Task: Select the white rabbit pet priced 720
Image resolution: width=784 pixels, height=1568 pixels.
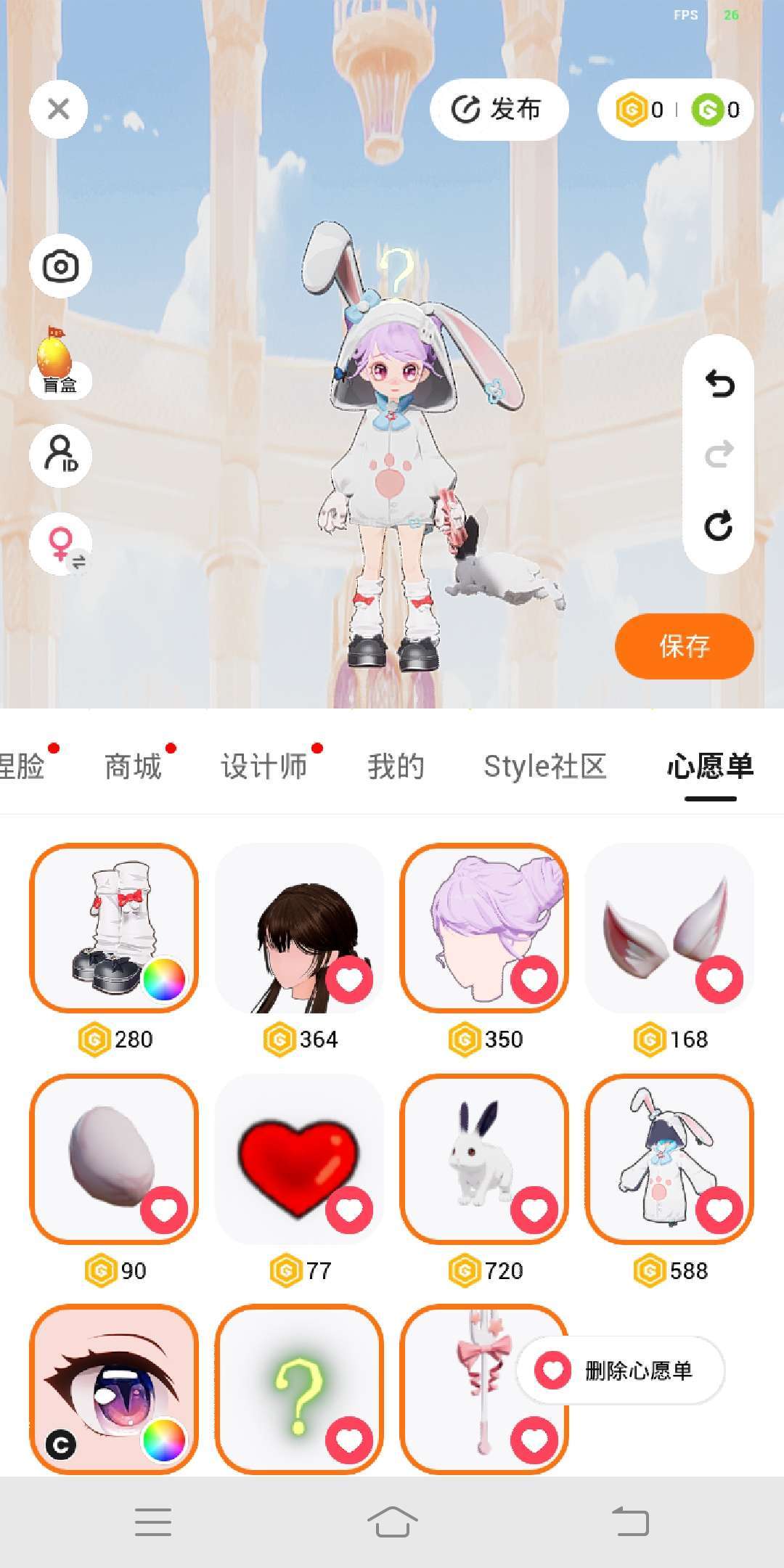Action: coord(484,1159)
